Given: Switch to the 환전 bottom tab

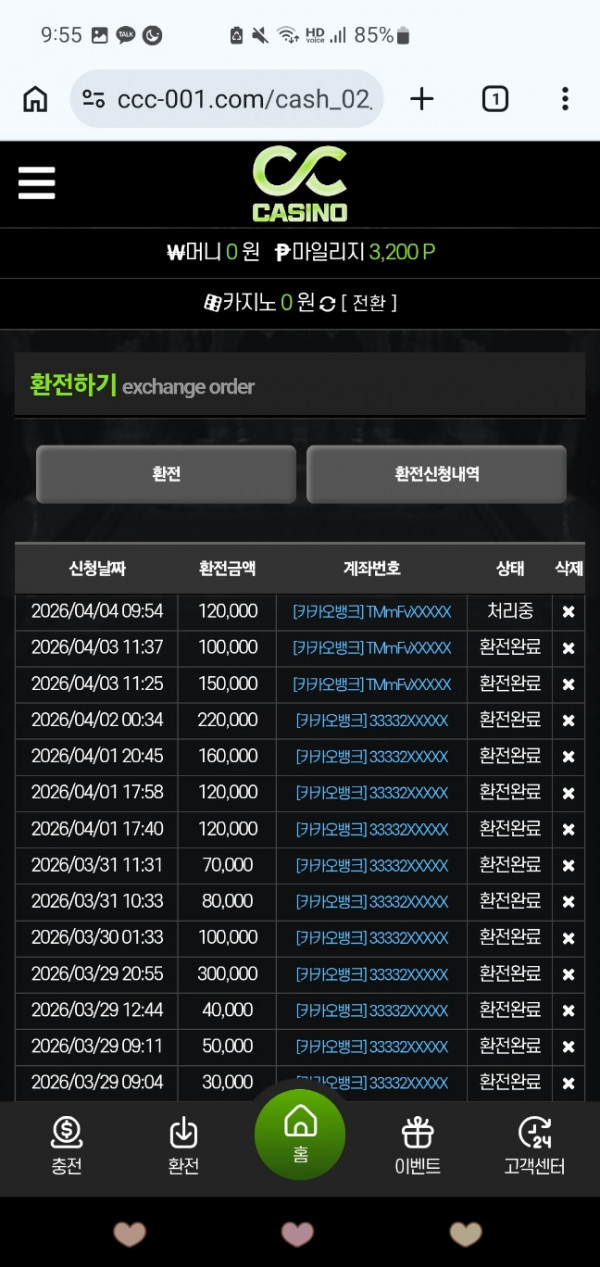Looking at the screenshot, I should point(183,1146).
